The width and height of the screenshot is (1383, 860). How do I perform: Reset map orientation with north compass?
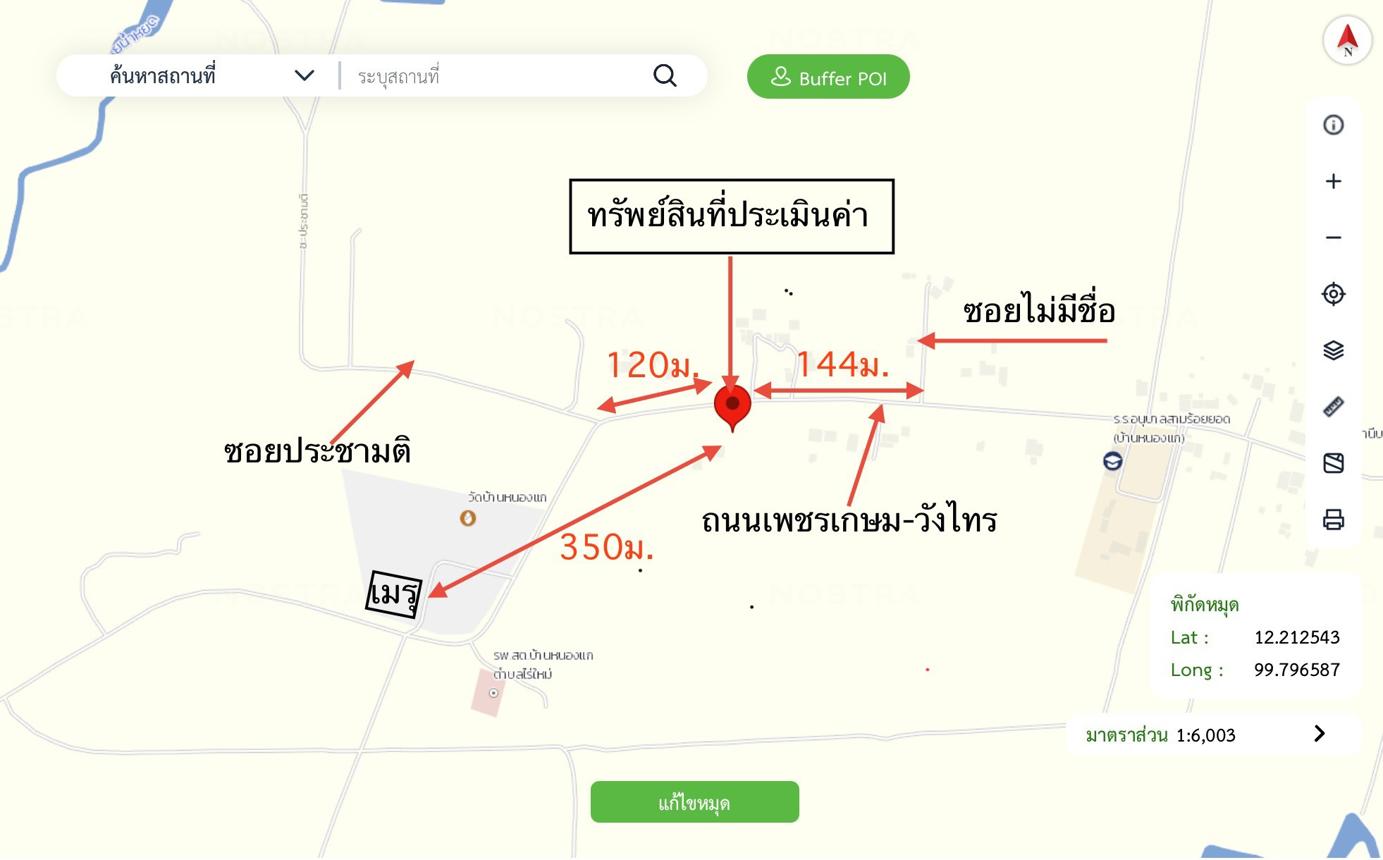(x=1347, y=41)
